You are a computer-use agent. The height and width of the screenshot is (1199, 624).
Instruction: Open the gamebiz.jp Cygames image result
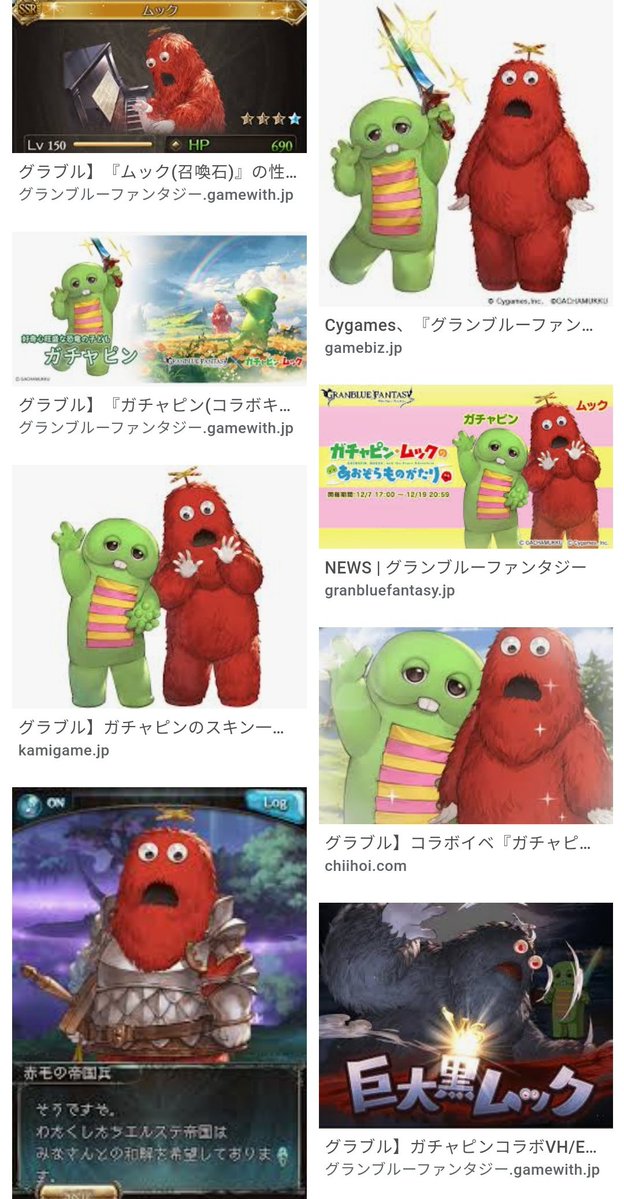coord(465,153)
